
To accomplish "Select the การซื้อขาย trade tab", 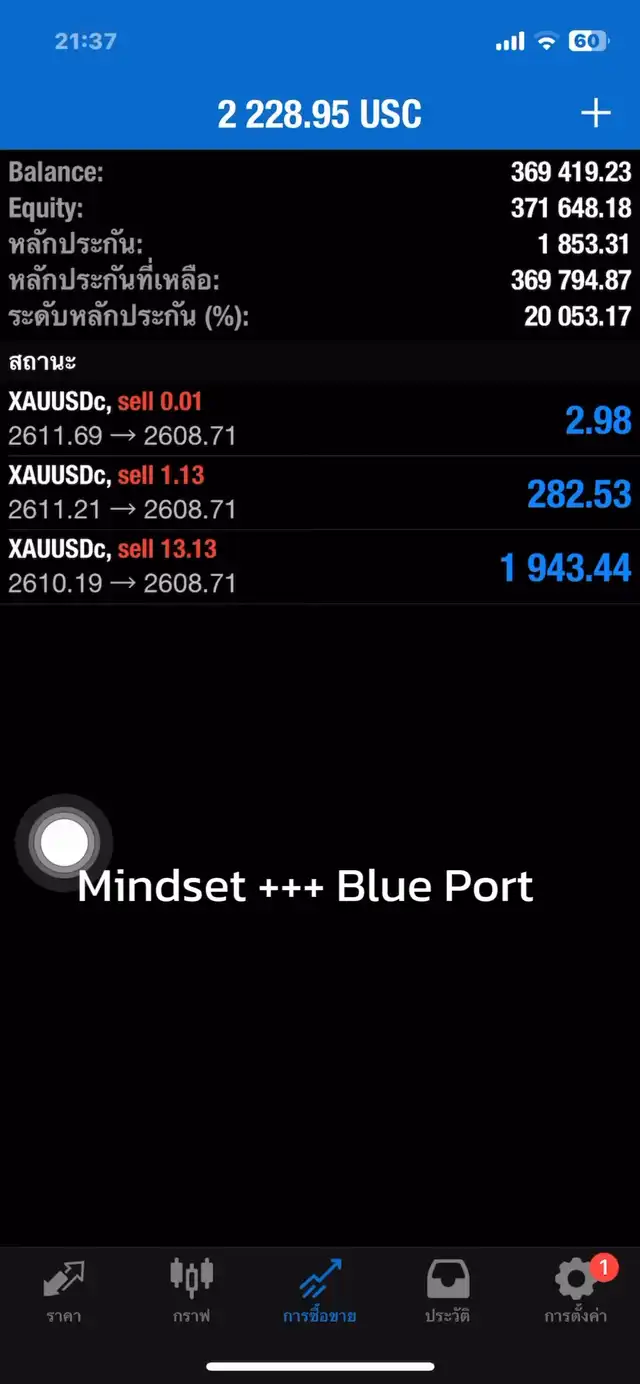I will (320, 1291).
